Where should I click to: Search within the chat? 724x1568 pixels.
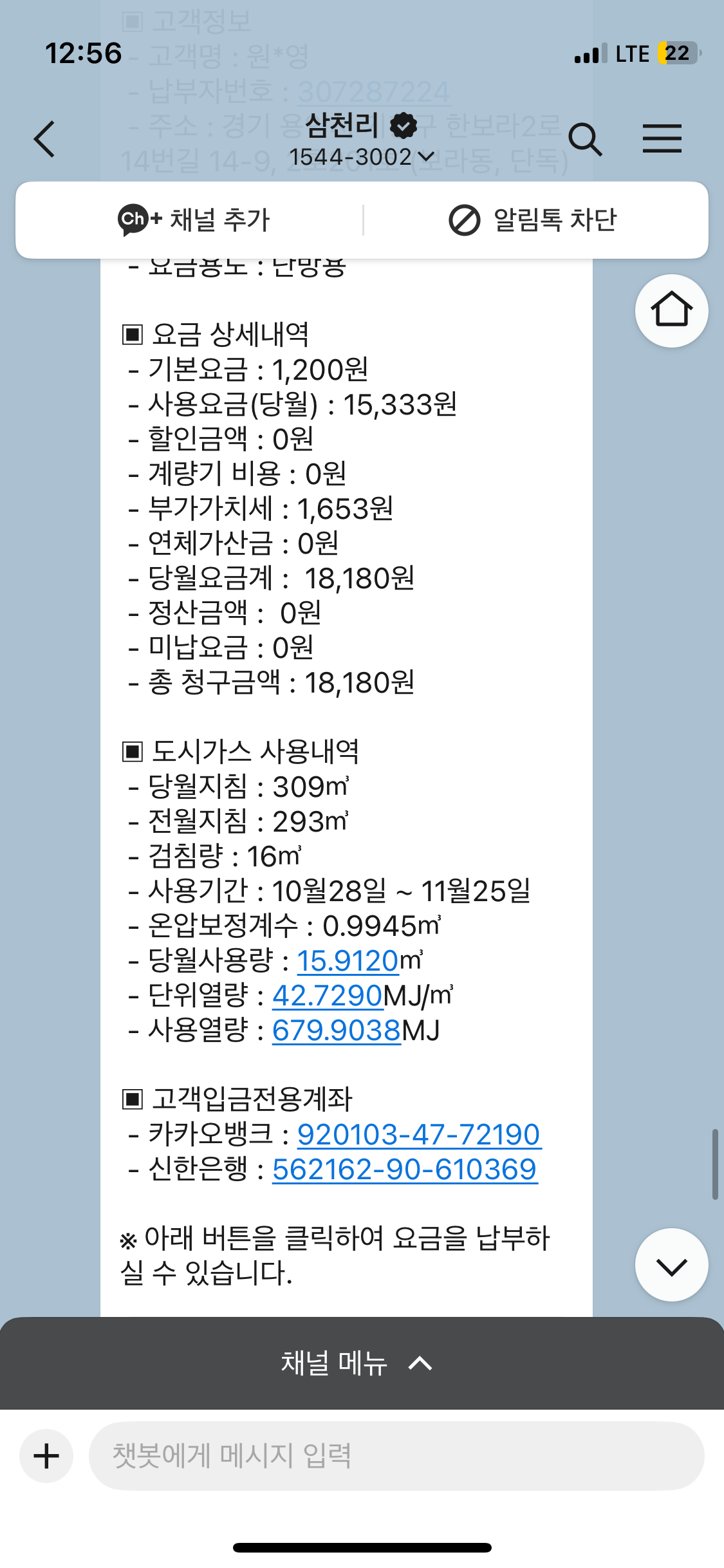(584, 139)
